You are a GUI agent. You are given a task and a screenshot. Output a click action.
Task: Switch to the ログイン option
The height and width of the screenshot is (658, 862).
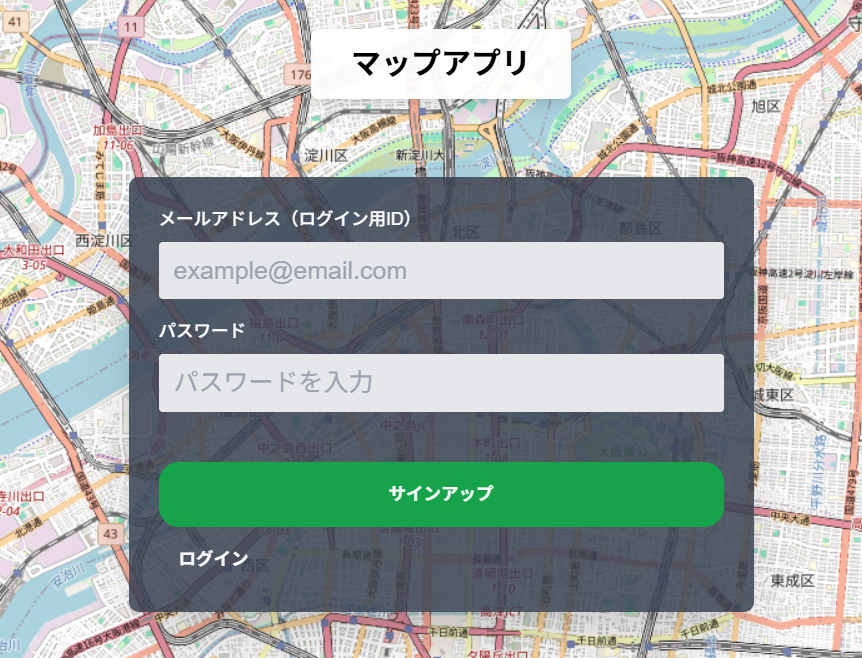pos(213,559)
